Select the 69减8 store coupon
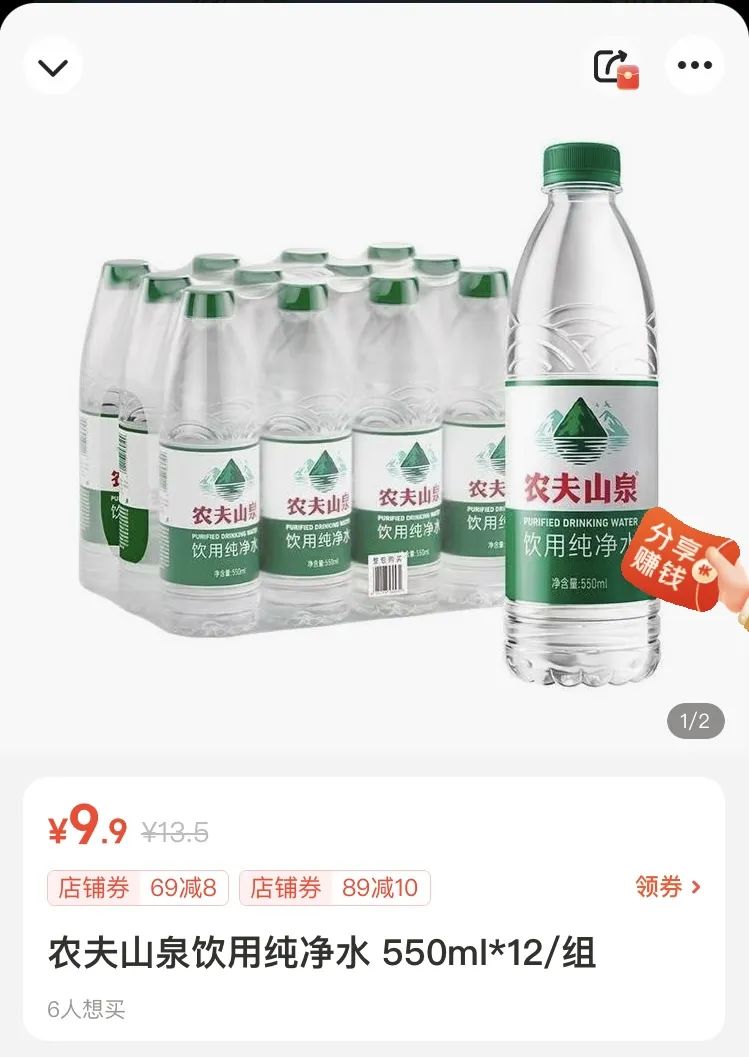Viewport: 749px width, 1057px height. 138,888
